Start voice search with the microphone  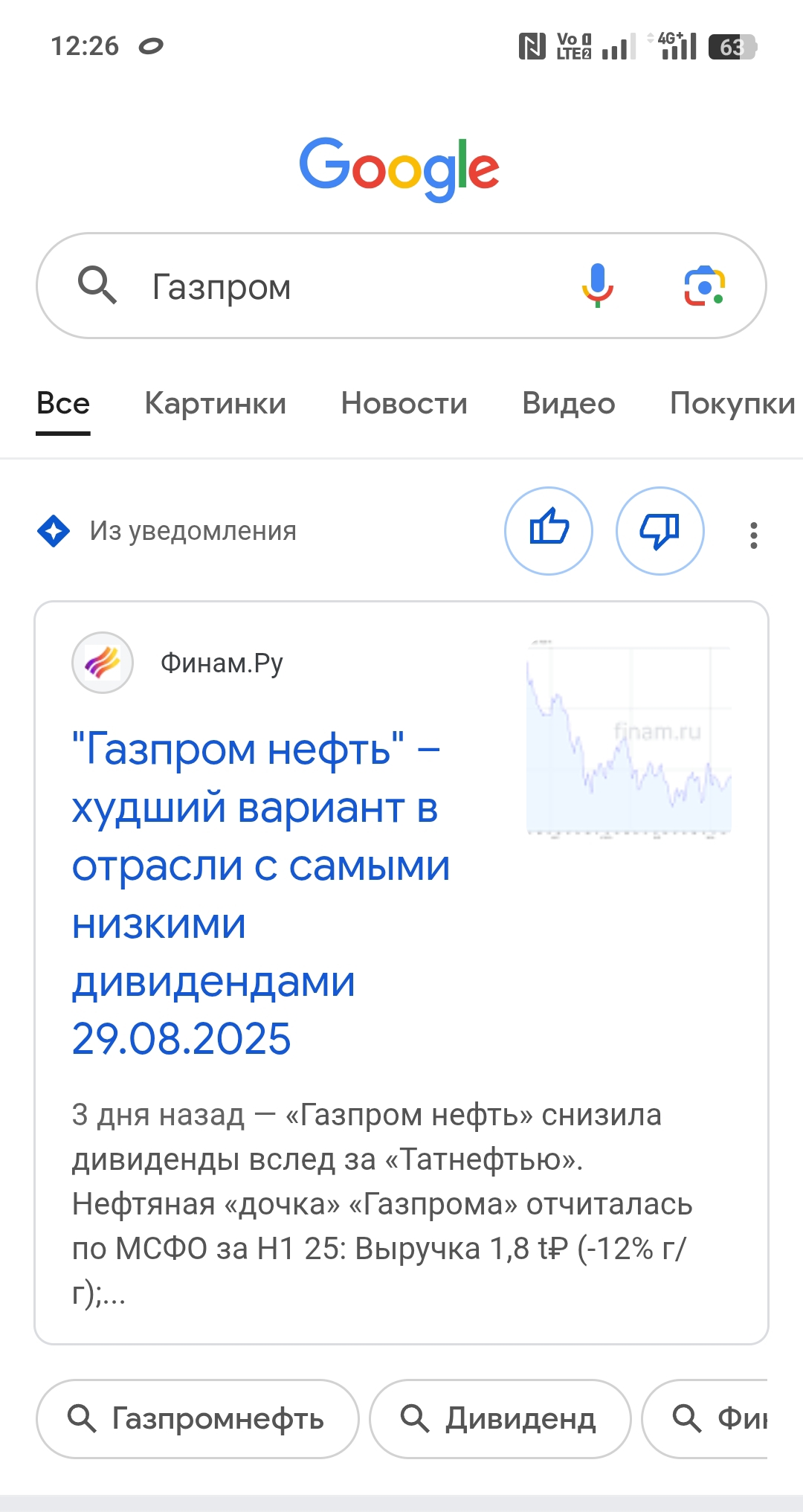(x=597, y=286)
